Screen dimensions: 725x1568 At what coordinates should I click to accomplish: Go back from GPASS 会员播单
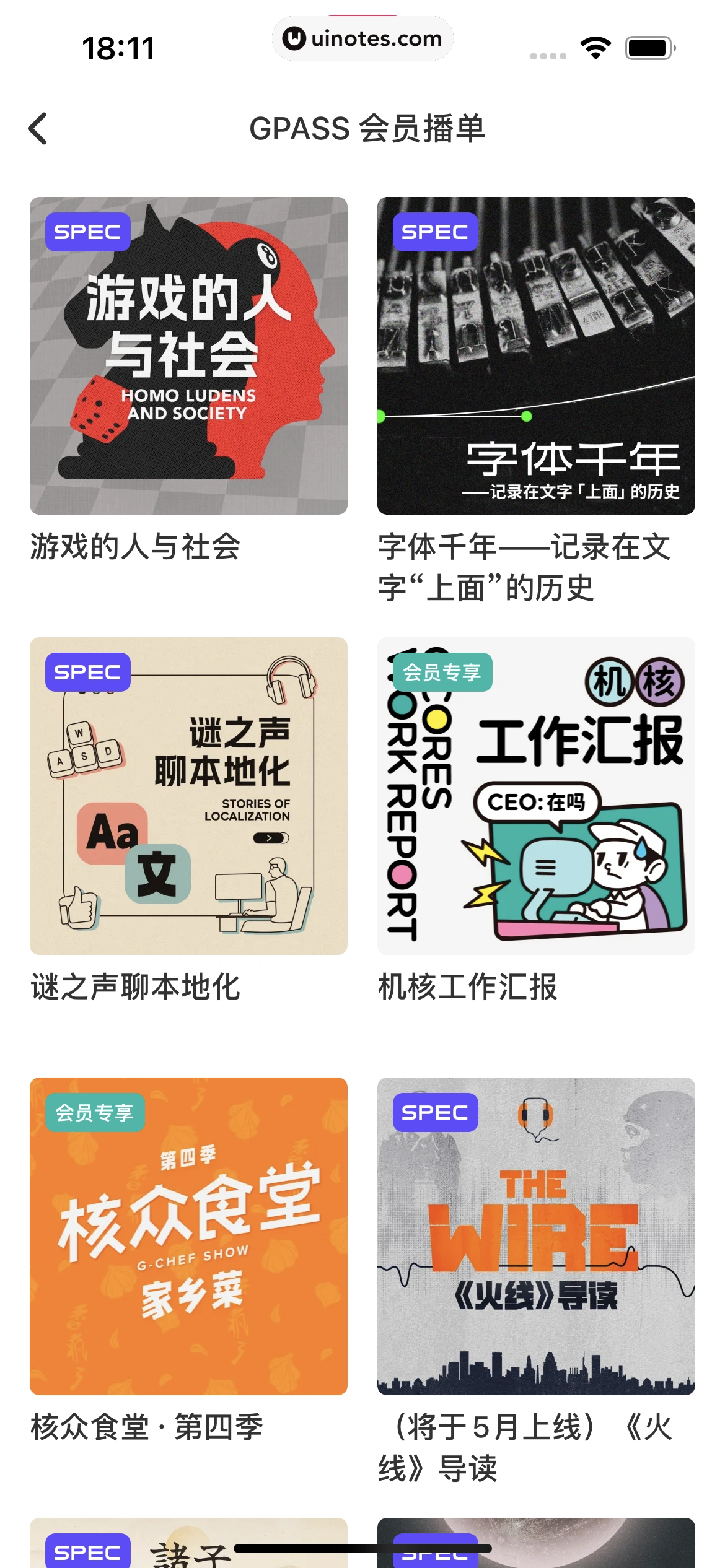[x=38, y=129]
